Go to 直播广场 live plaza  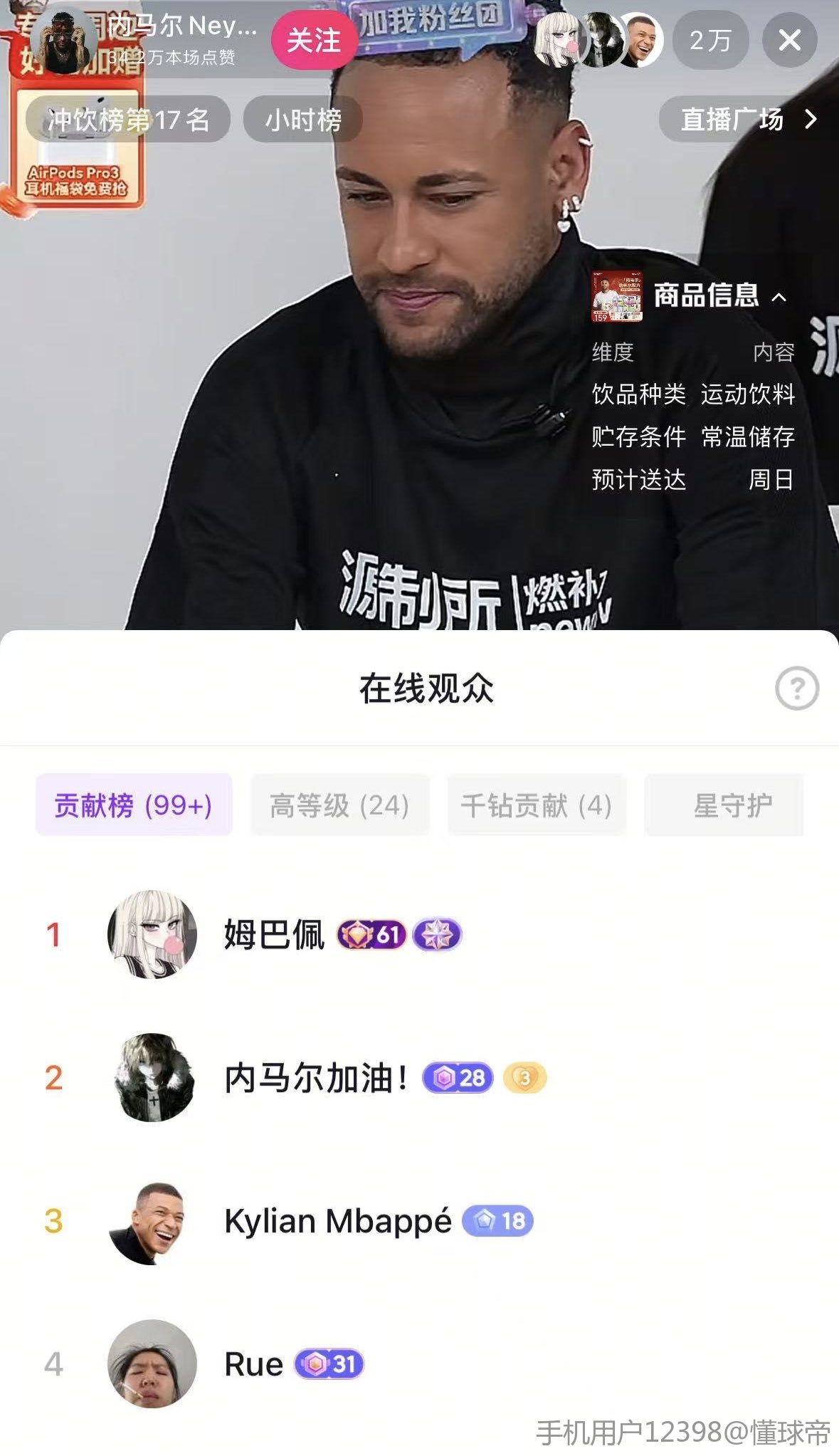pyautogui.click(x=747, y=120)
